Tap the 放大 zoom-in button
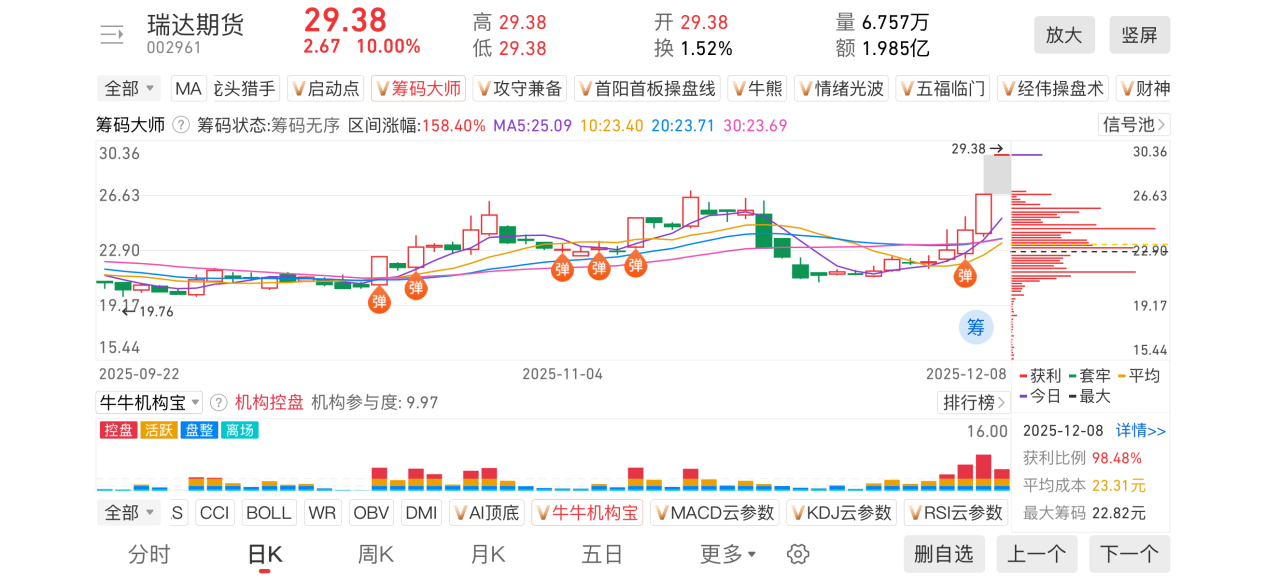 click(1064, 35)
